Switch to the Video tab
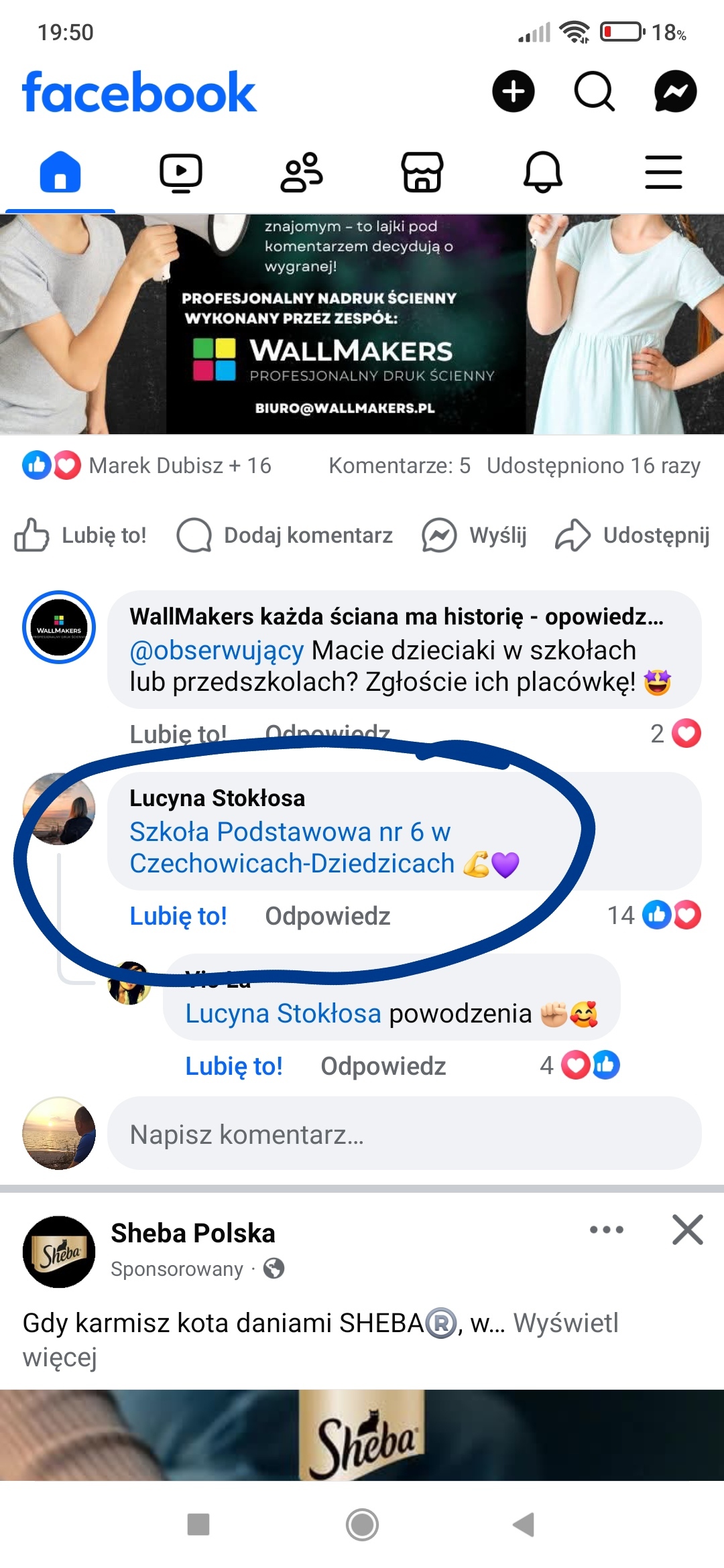 pos(181,173)
